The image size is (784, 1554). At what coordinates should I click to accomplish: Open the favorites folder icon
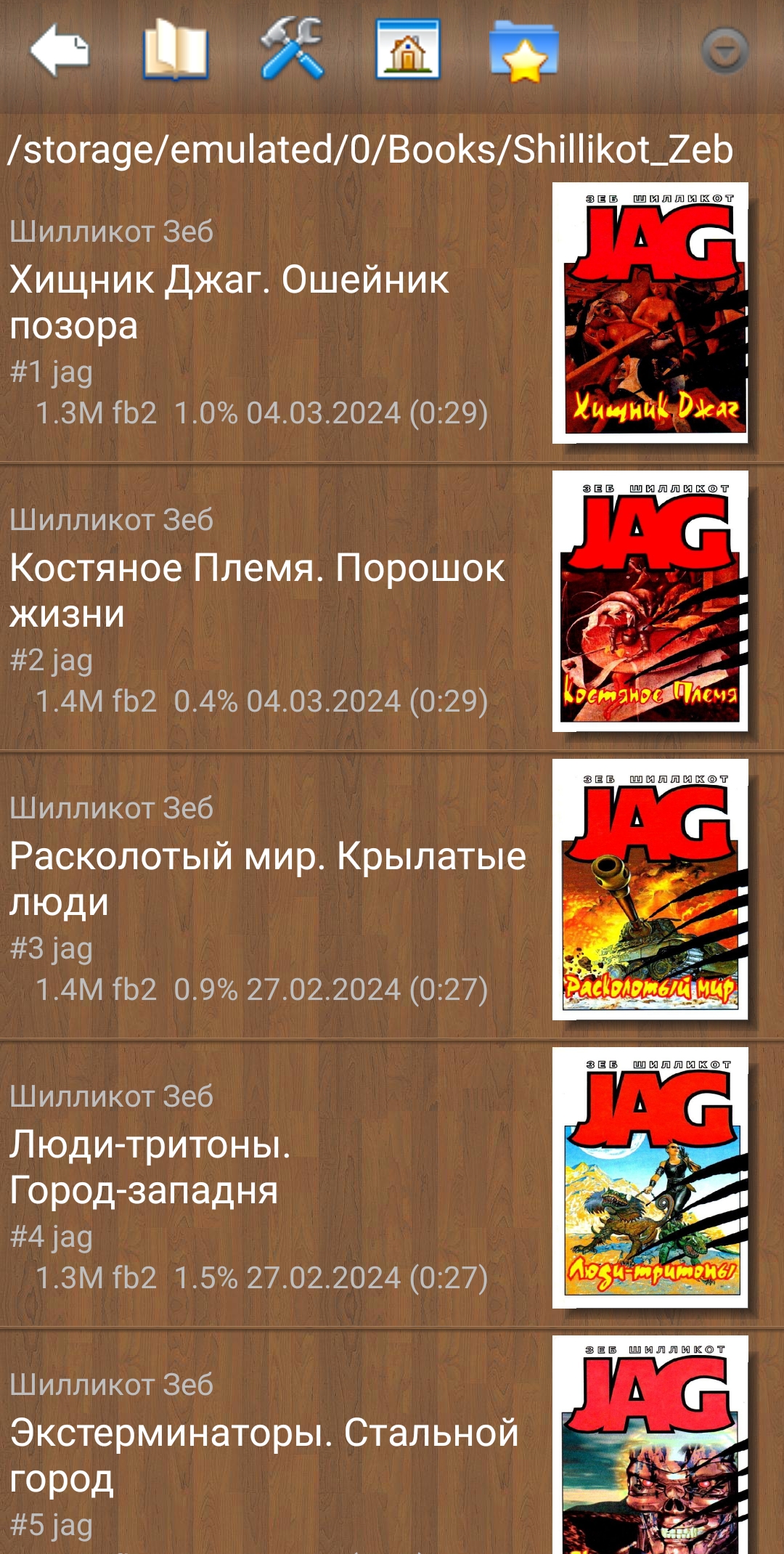point(524,51)
